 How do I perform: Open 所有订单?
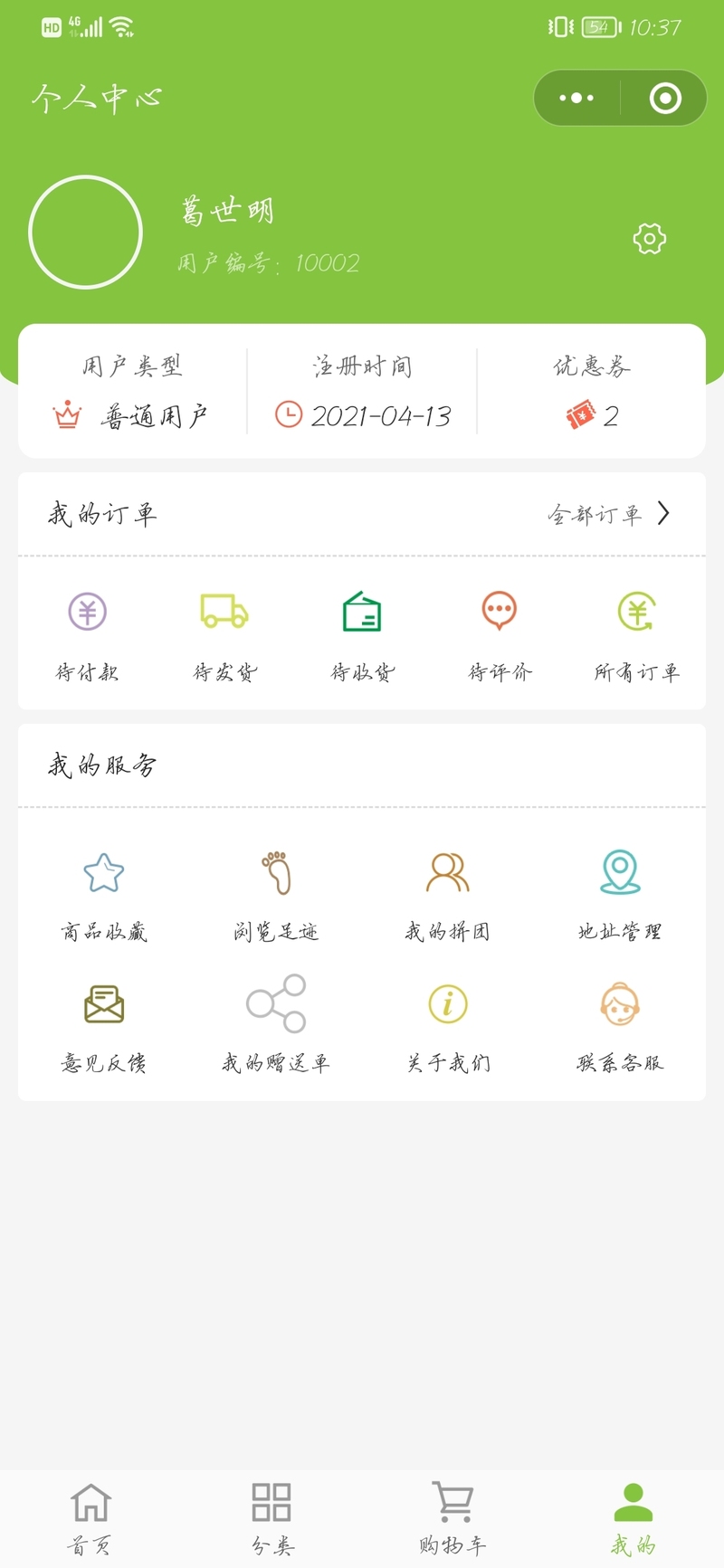pos(637,635)
